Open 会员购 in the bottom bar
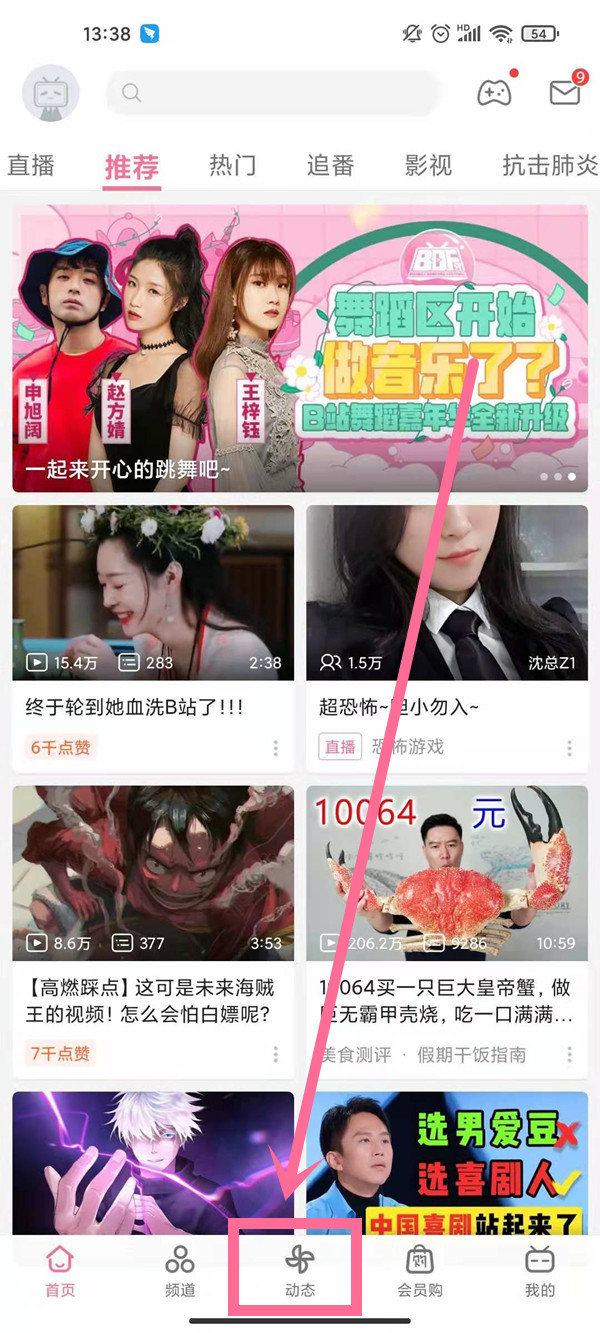This screenshot has height=1333, width=600. coord(420,1272)
